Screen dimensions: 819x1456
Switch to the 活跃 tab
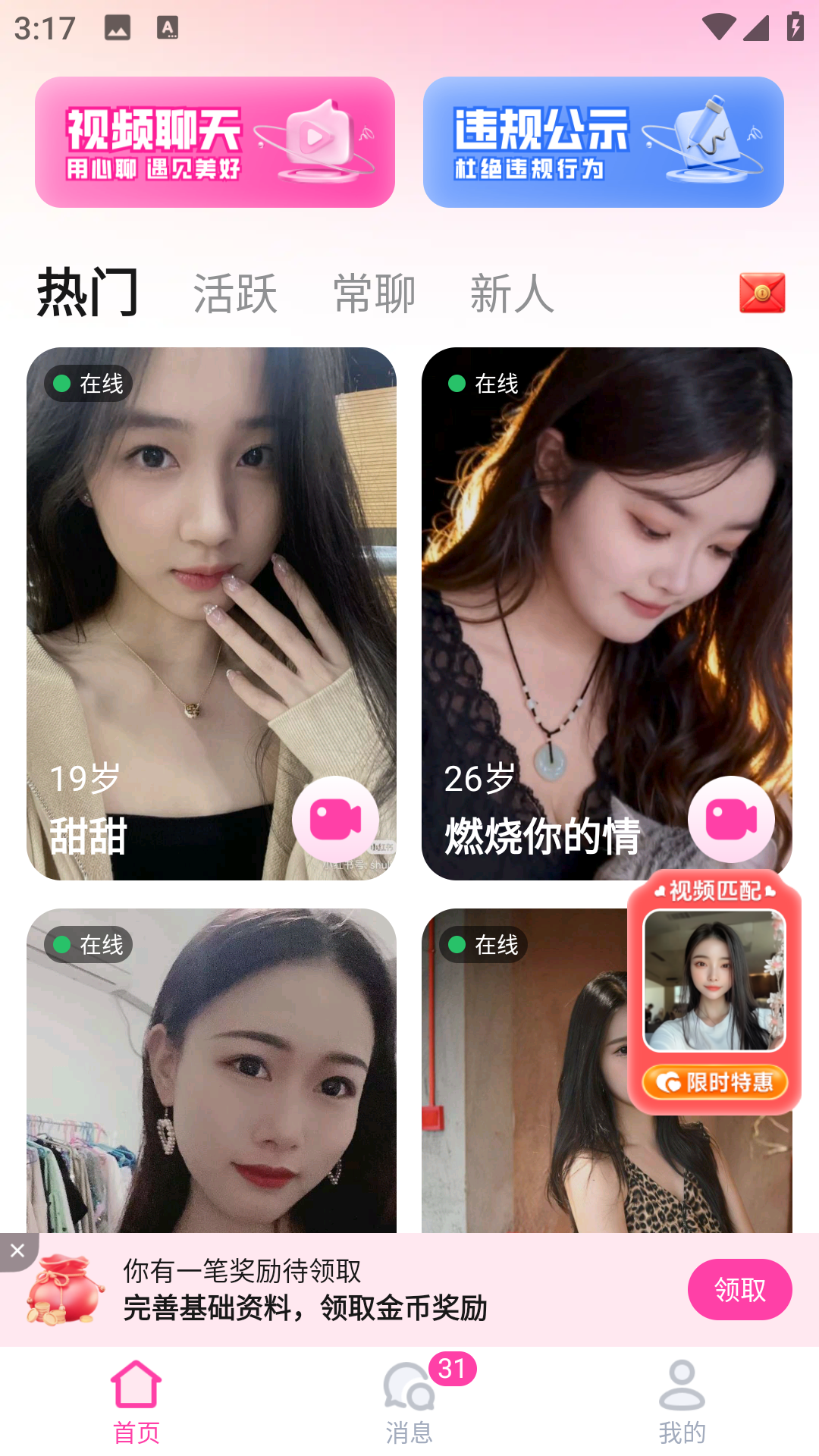(x=235, y=293)
